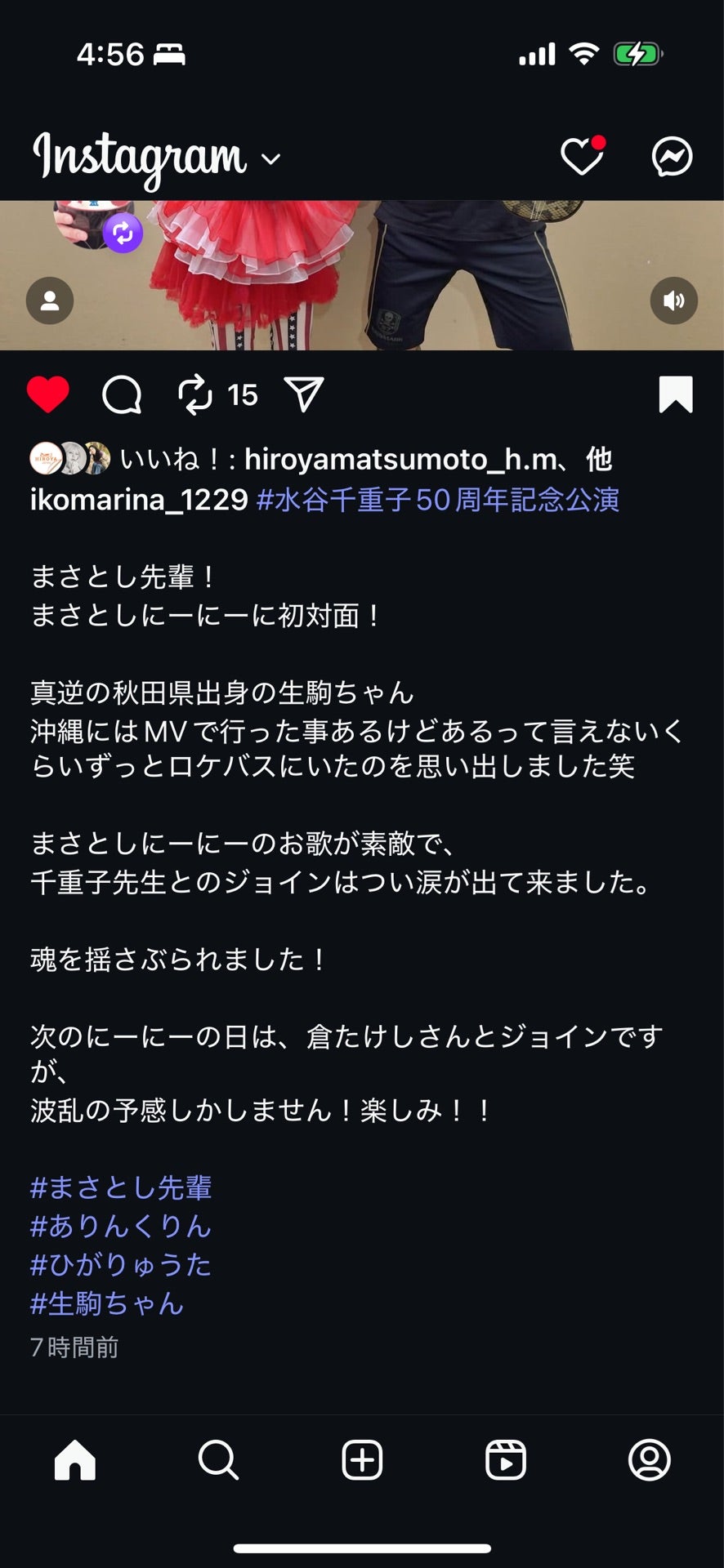
Task: Share the post via paper plane
Action: (x=304, y=394)
